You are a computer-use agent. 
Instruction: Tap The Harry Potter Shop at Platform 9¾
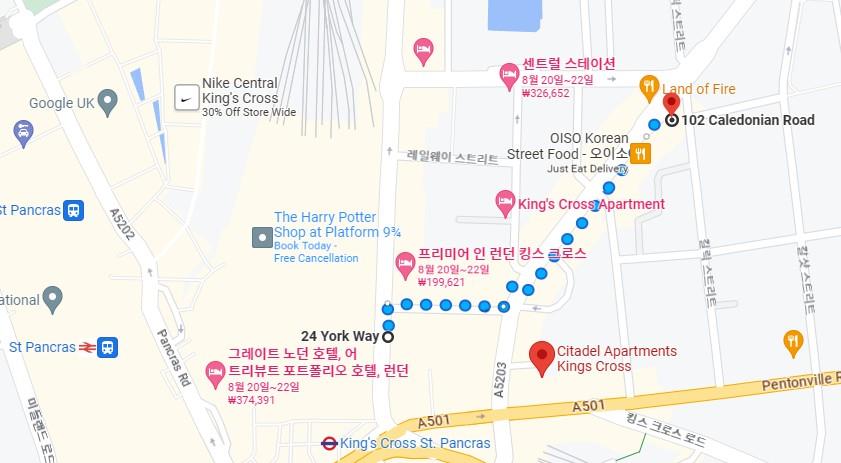(x=261, y=237)
